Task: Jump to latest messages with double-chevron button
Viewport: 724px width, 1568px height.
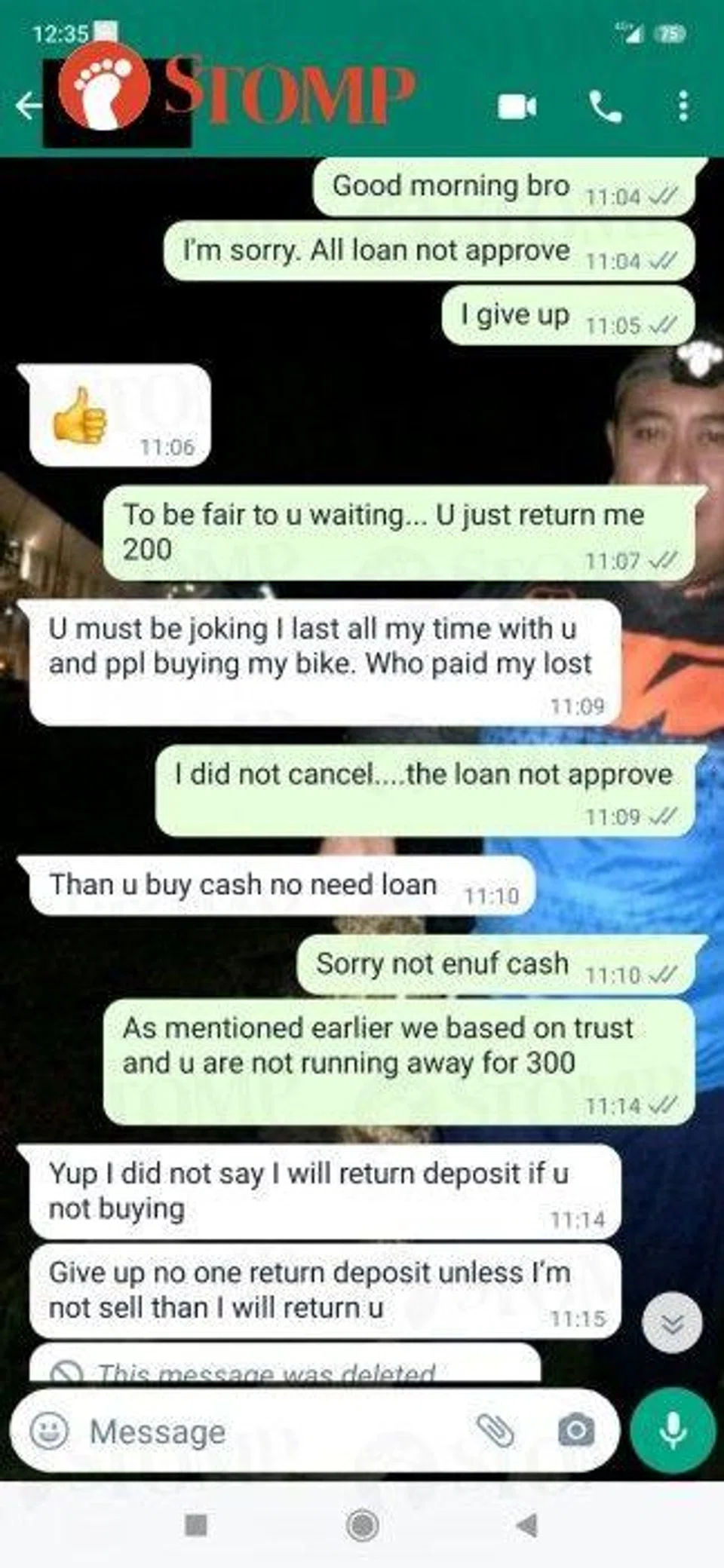Action: (x=671, y=1324)
